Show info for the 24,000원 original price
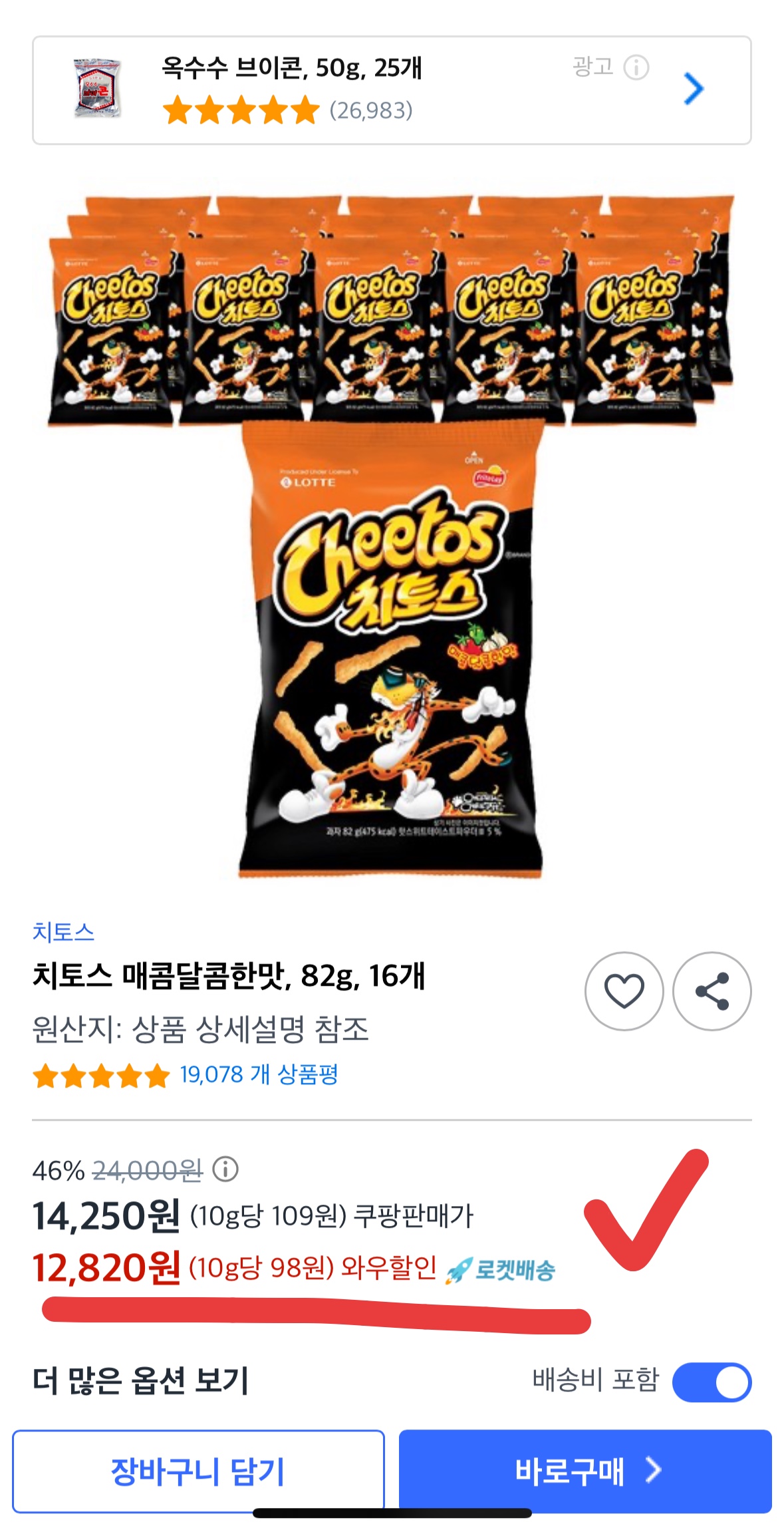This screenshot has height=1534, width=784. [x=225, y=1169]
